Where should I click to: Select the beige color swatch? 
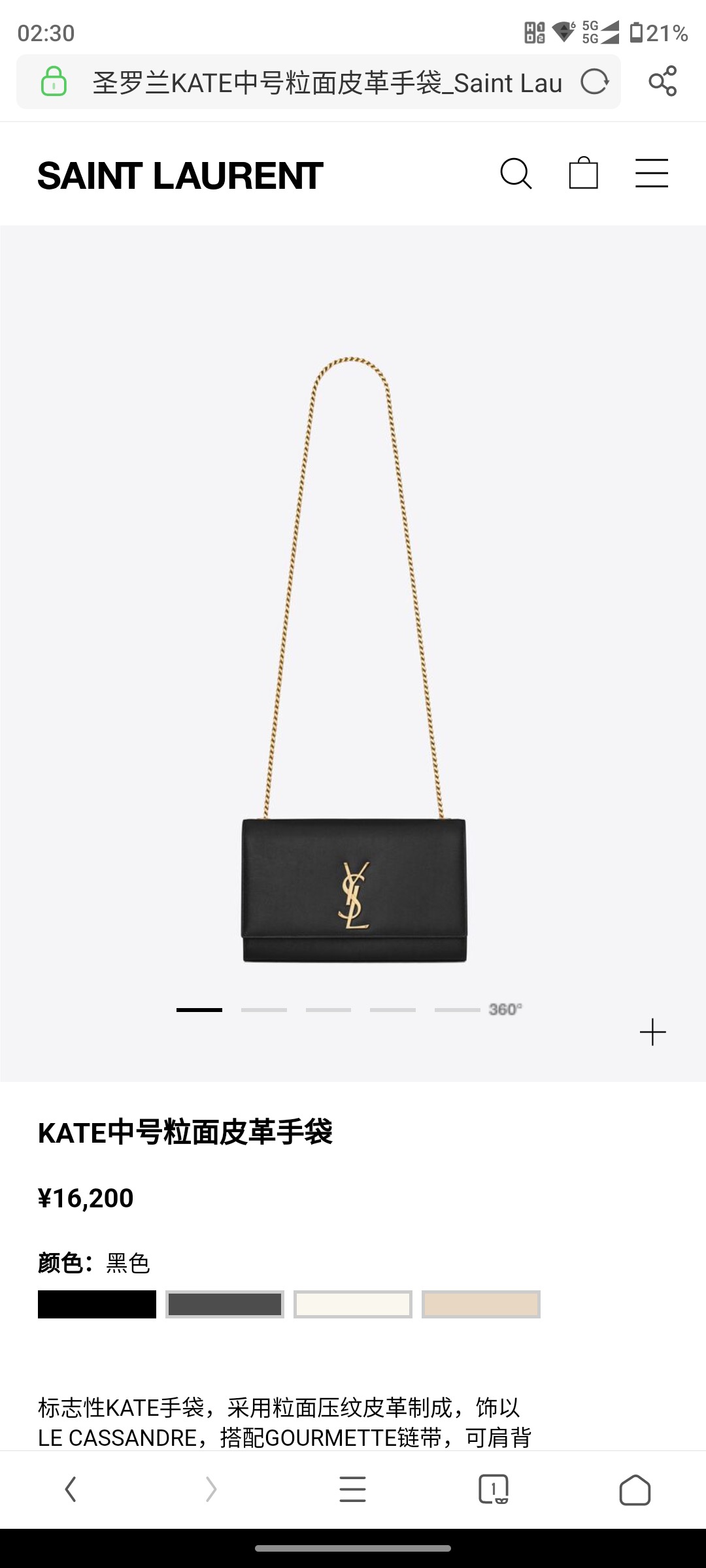pos(480,1305)
